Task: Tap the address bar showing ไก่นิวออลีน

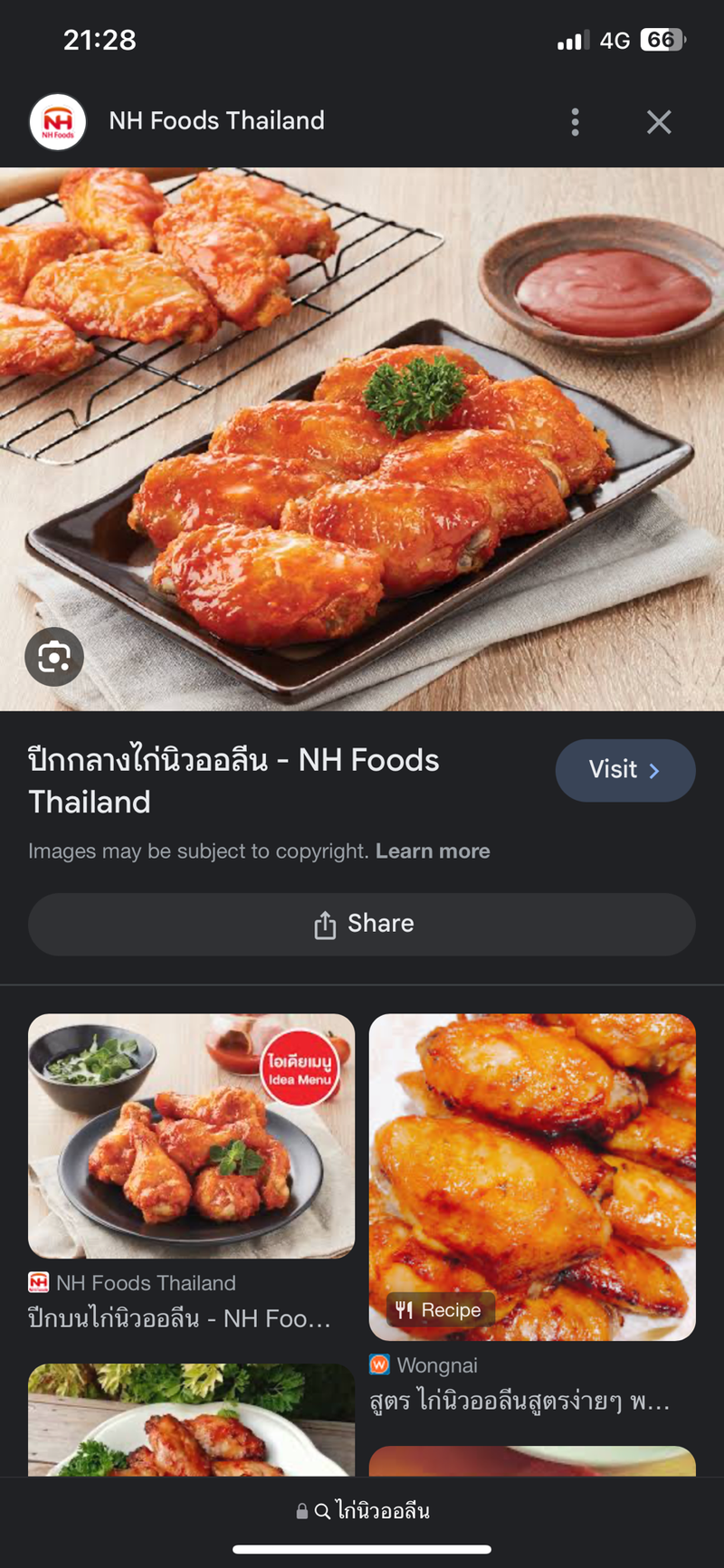Action: coord(363,1510)
